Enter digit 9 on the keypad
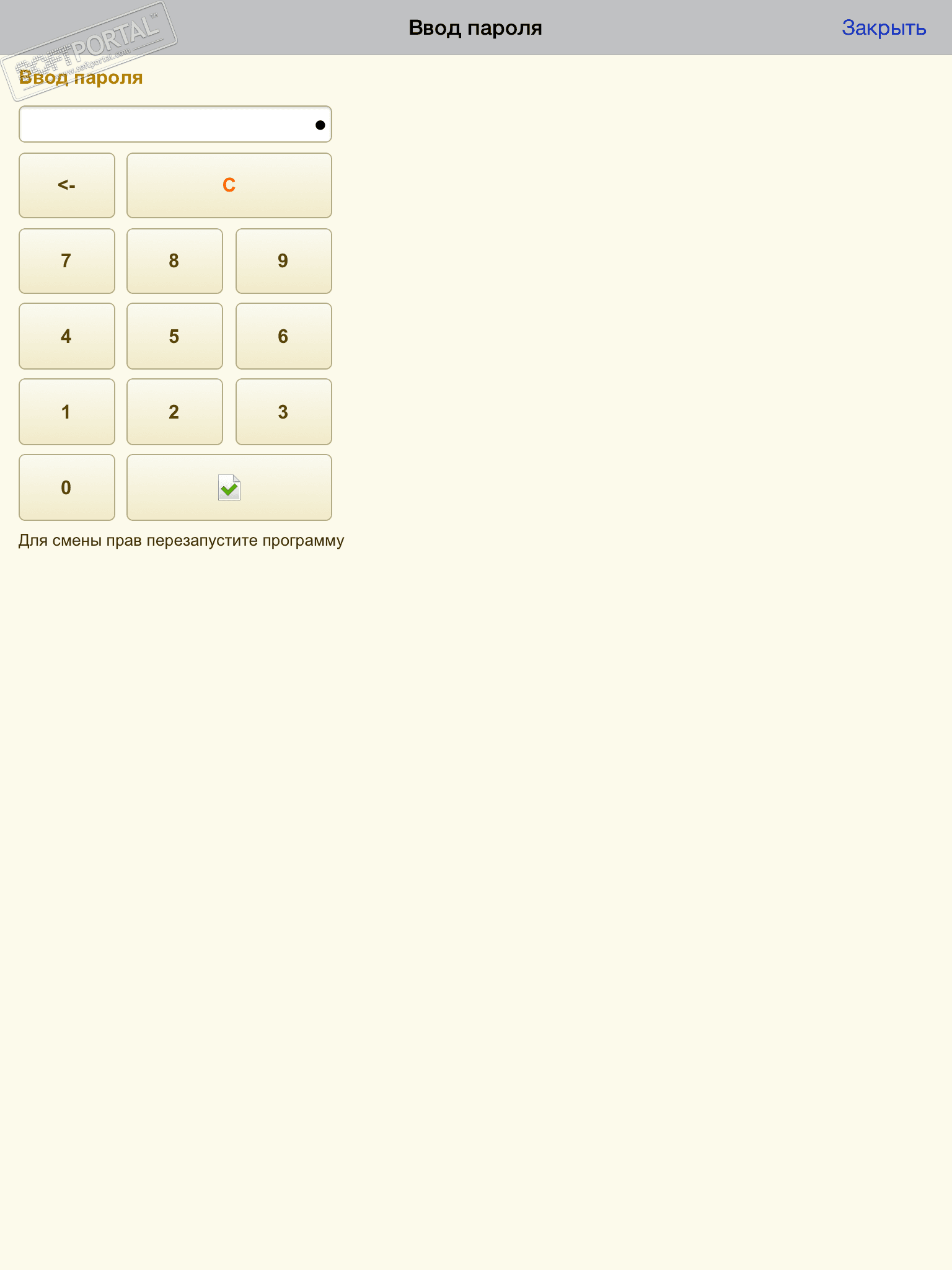Image resolution: width=952 pixels, height=1270 pixels. coord(283,261)
